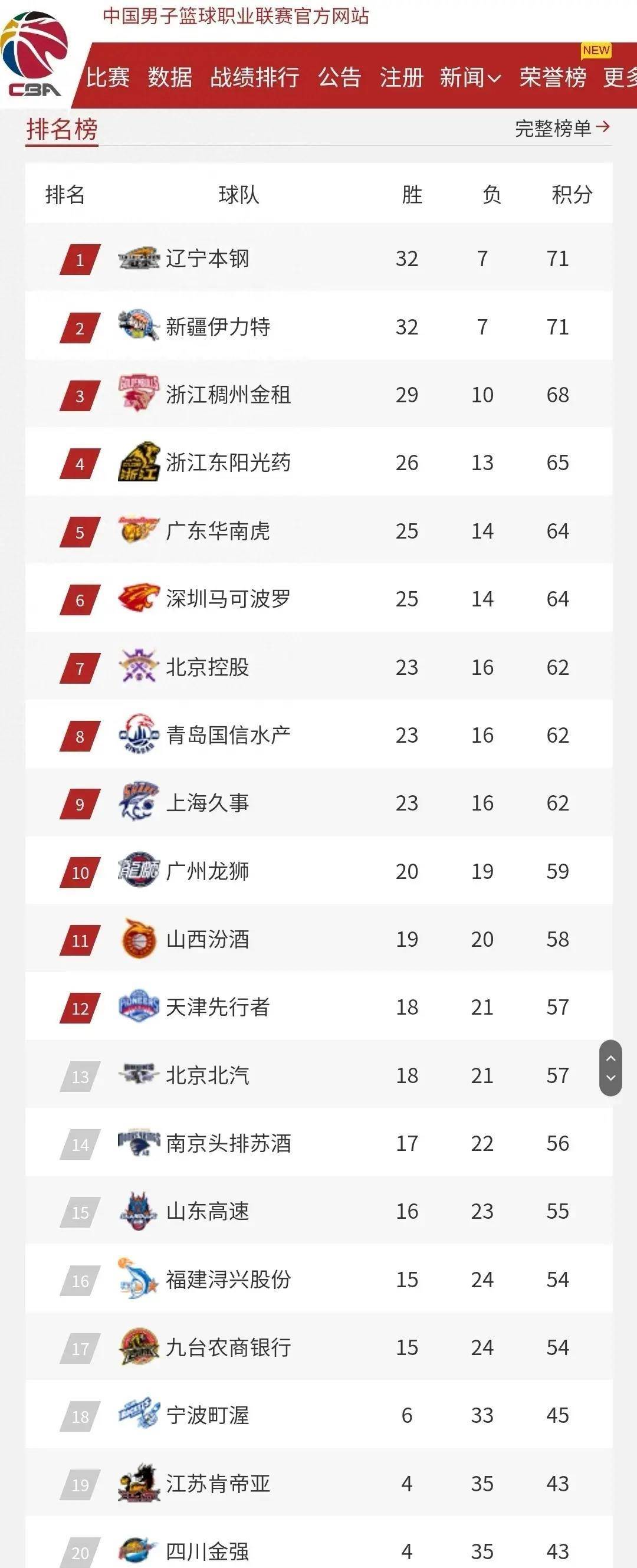637x1568 pixels.
Task: Expand the 新闻 dropdown menu
Action: [x=469, y=78]
